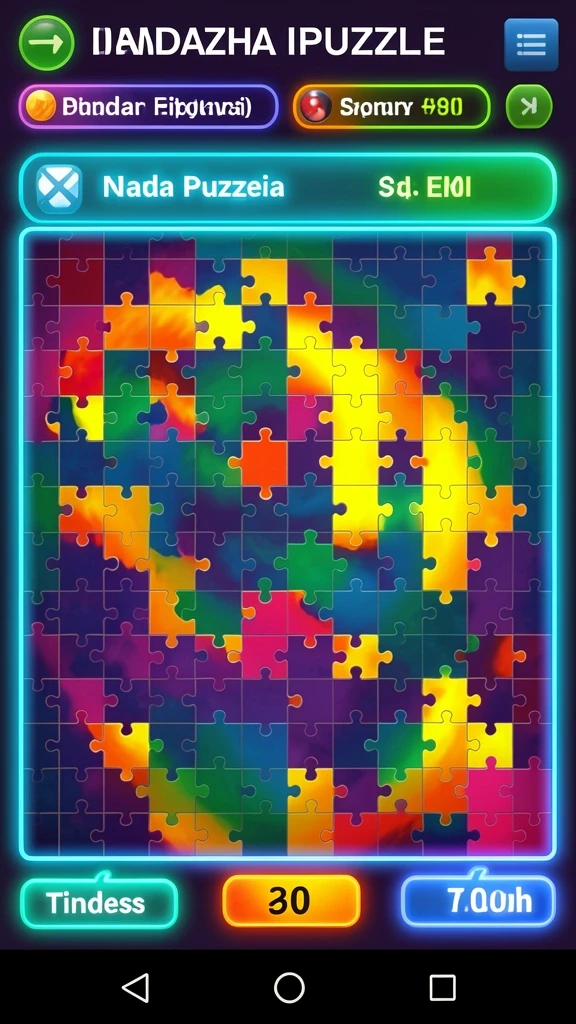Open the Nada Puzzeia banner
The width and height of the screenshot is (576, 1024).
pyautogui.click(x=287, y=188)
